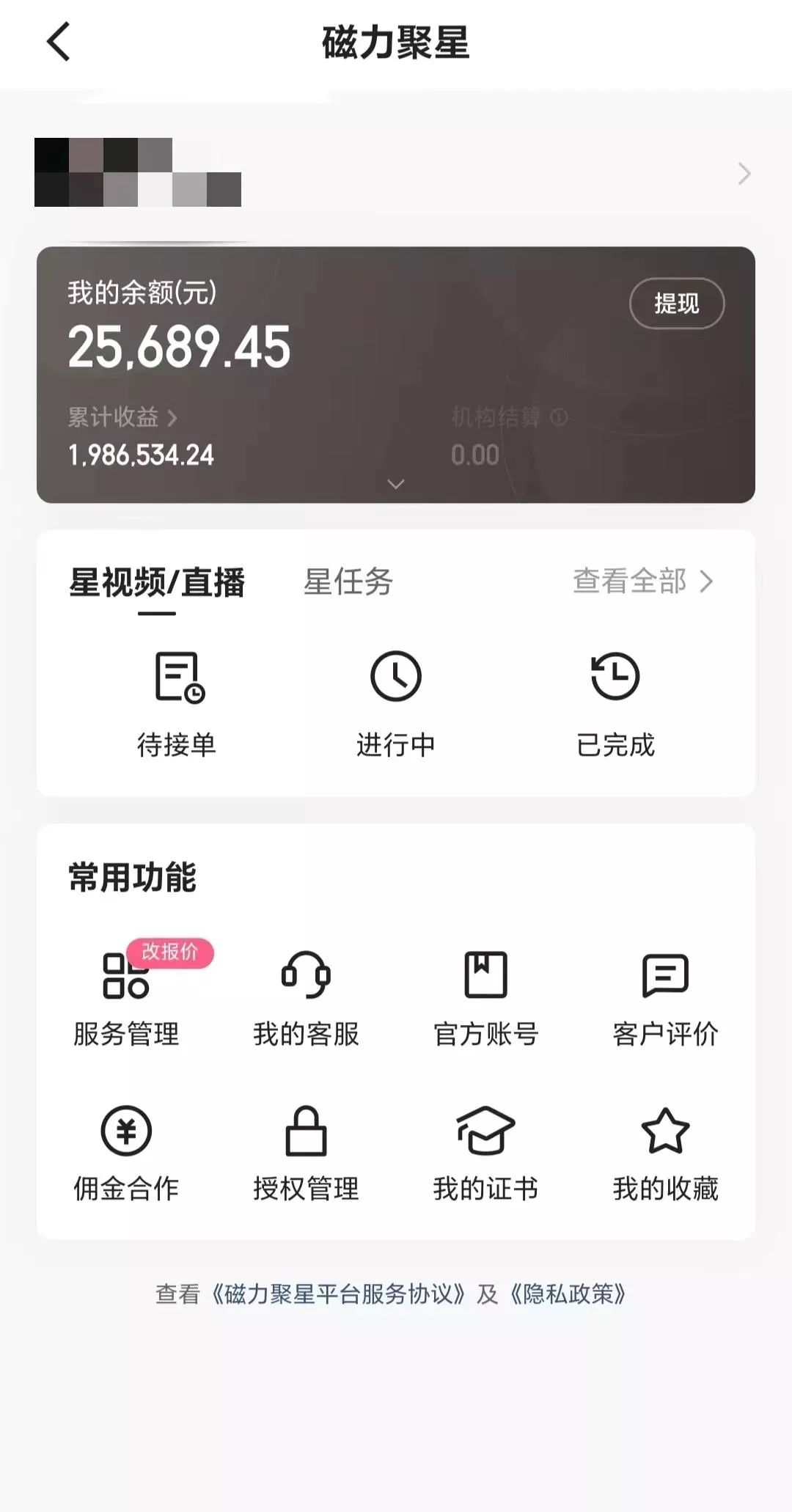
Task: Open the user profile via right chevron
Action: (744, 175)
